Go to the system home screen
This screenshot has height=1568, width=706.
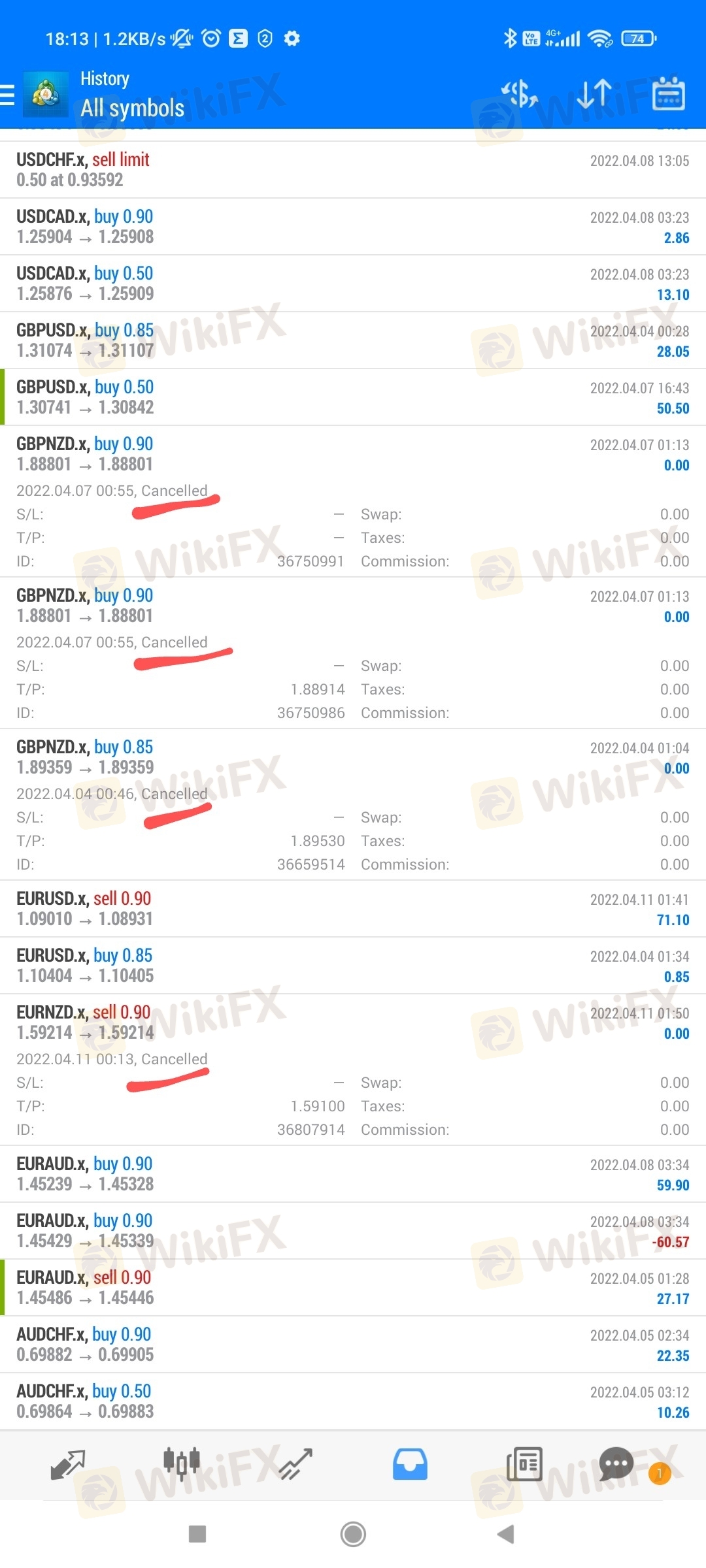(353, 1534)
